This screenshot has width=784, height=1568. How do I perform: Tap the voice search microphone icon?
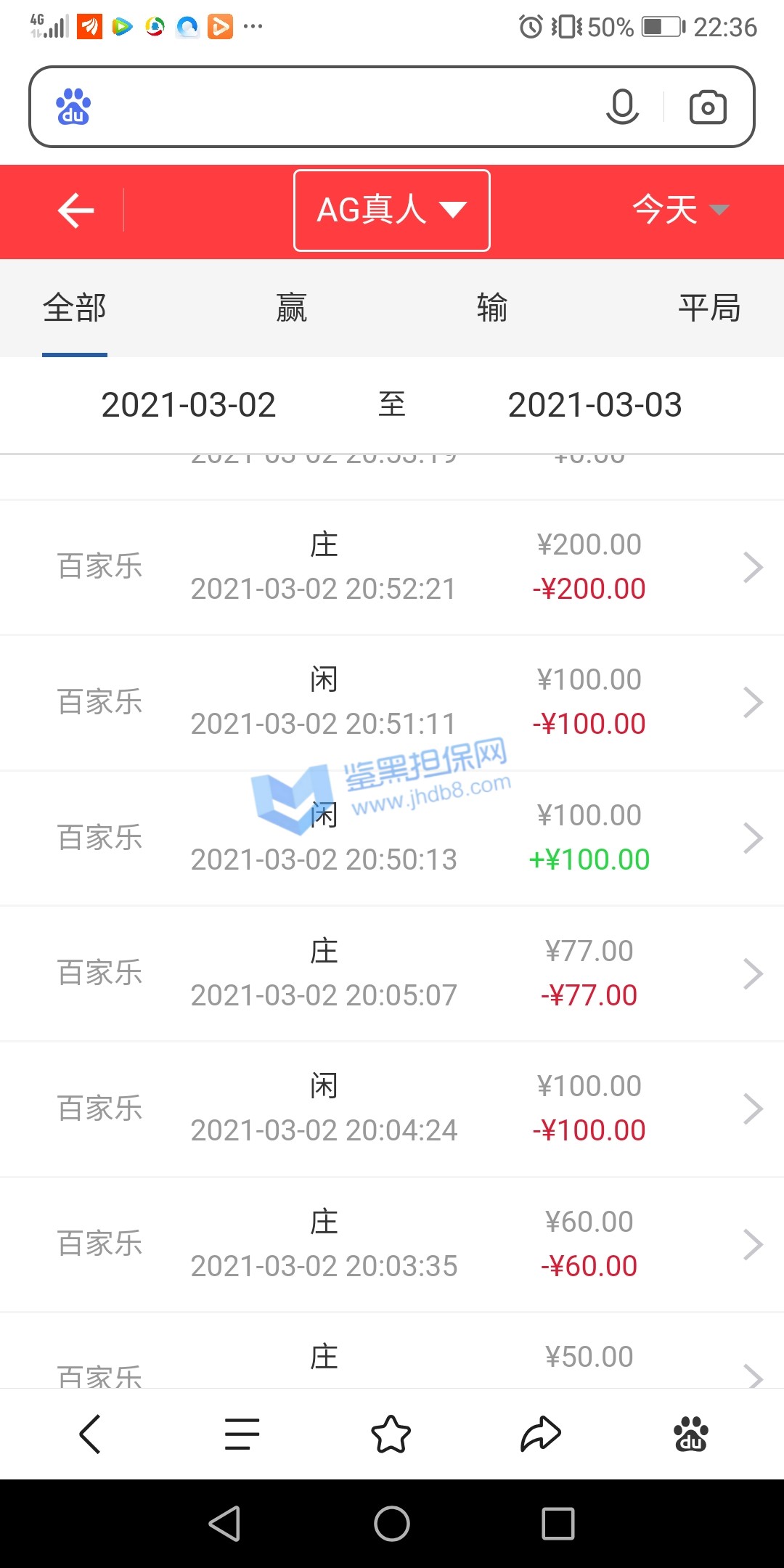pos(622,107)
